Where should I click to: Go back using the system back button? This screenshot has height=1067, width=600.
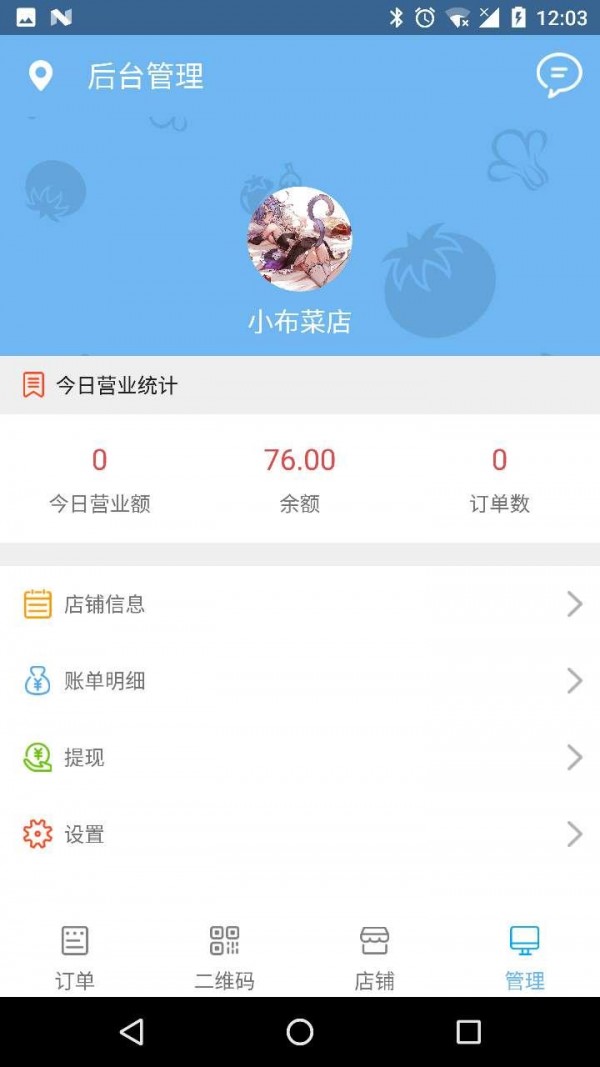131,1032
